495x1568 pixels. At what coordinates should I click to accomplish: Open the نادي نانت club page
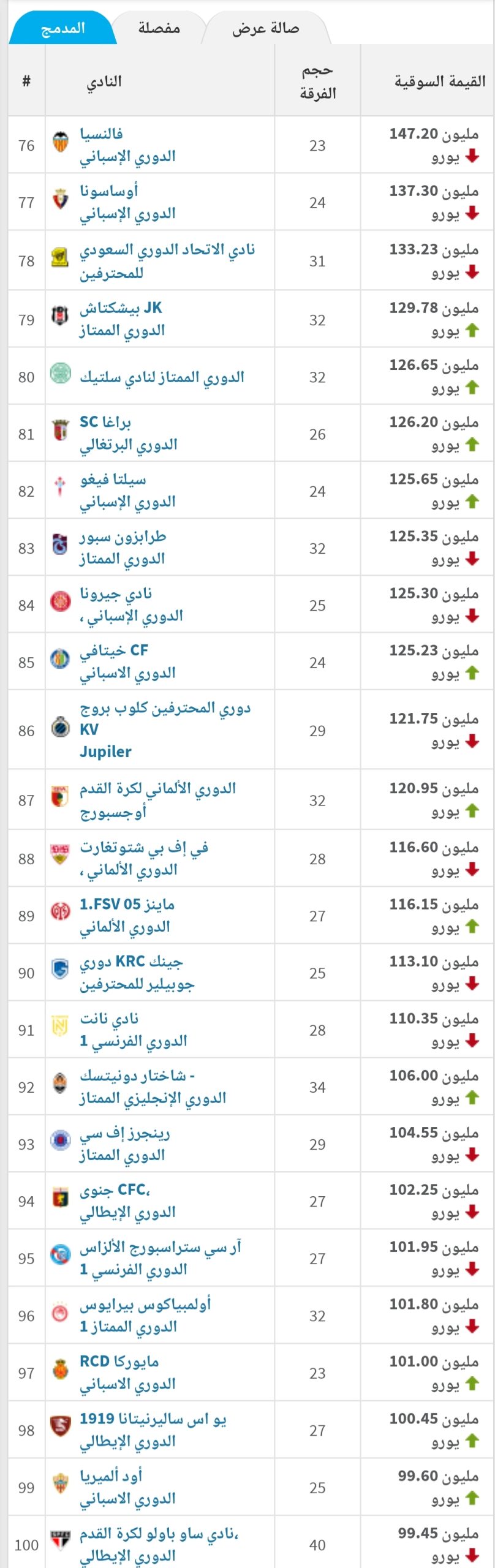(x=109, y=1019)
